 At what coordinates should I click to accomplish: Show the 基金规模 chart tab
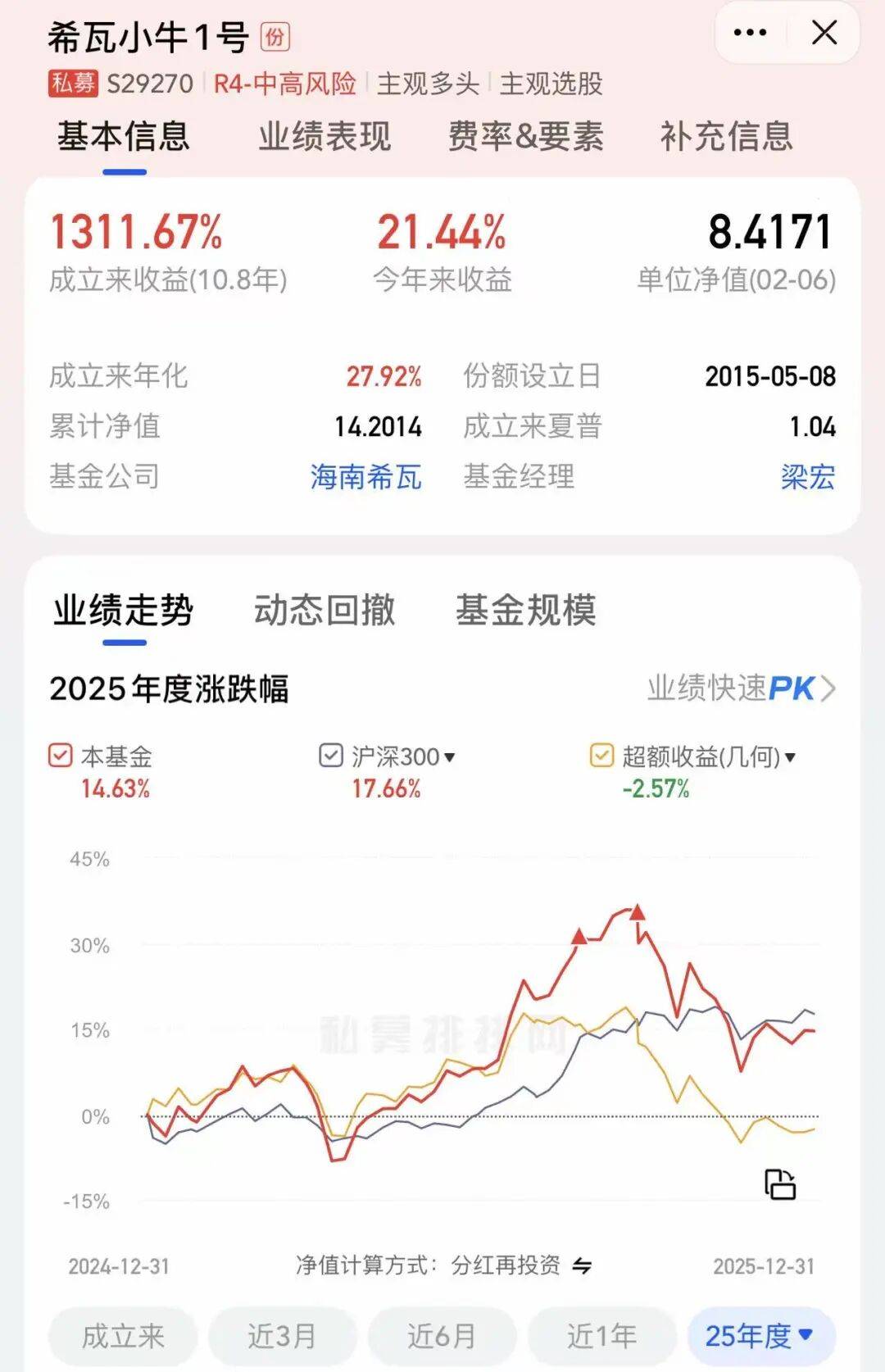tap(525, 611)
